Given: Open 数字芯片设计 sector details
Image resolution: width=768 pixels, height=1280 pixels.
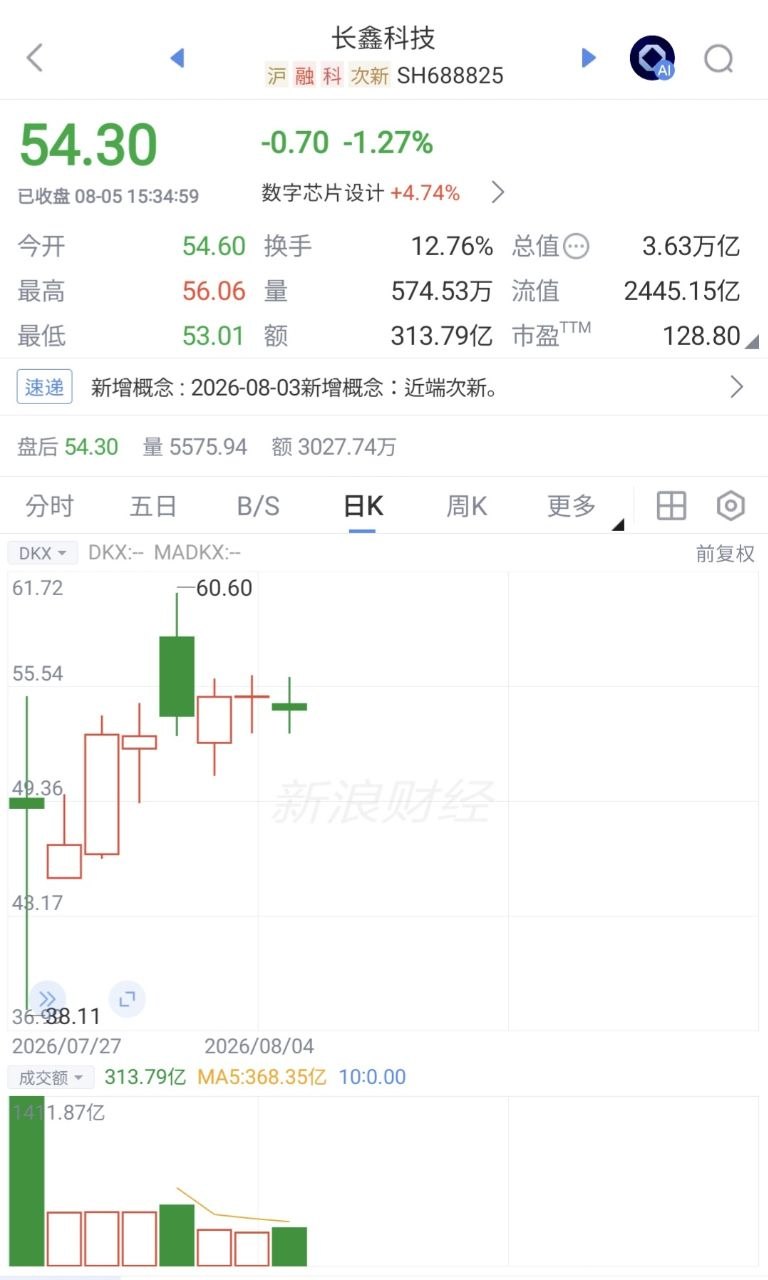Looking at the screenshot, I should pyautogui.click(x=384, y=193).
